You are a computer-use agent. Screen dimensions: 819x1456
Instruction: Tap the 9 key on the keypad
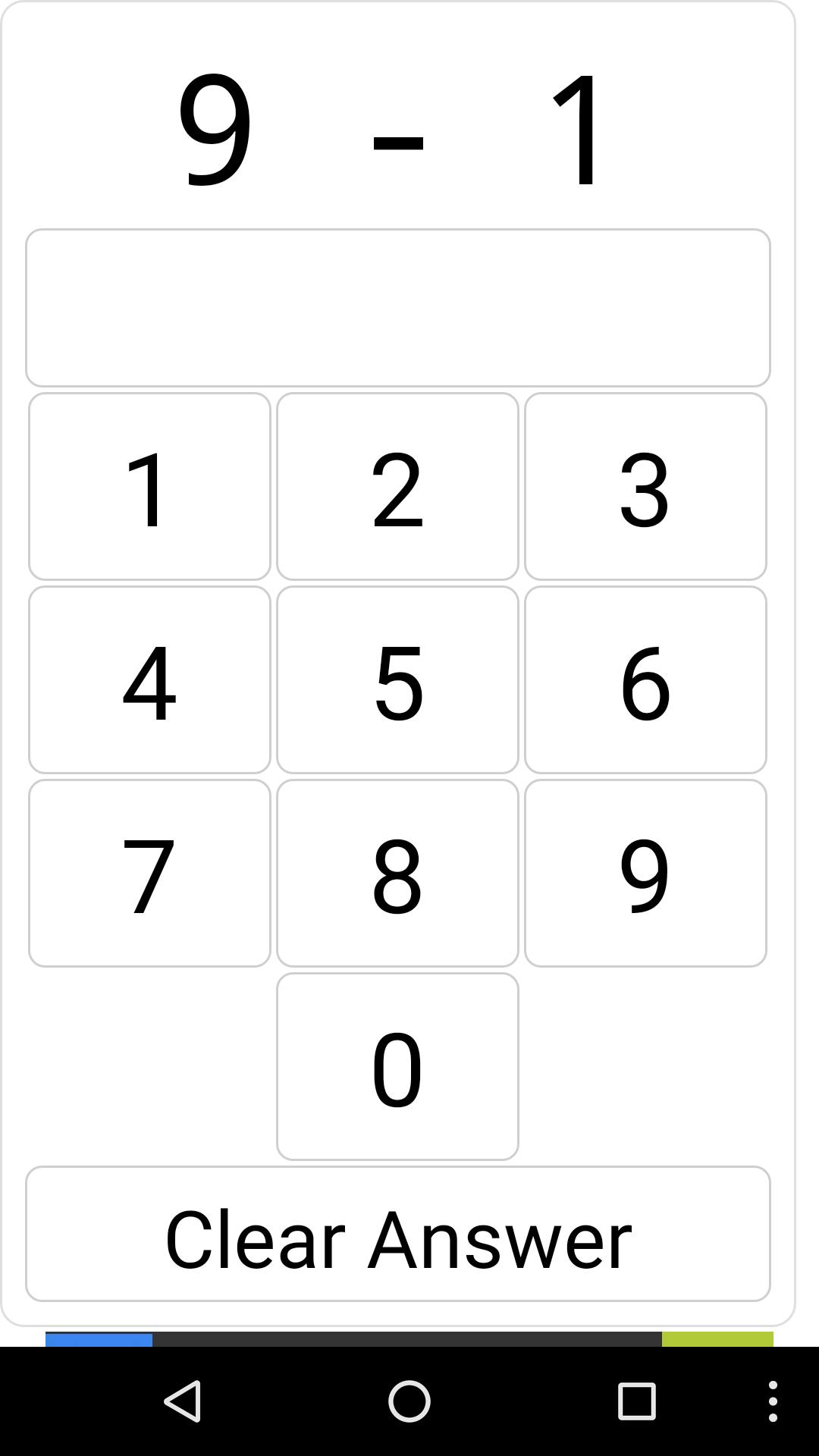click(645, 873)
